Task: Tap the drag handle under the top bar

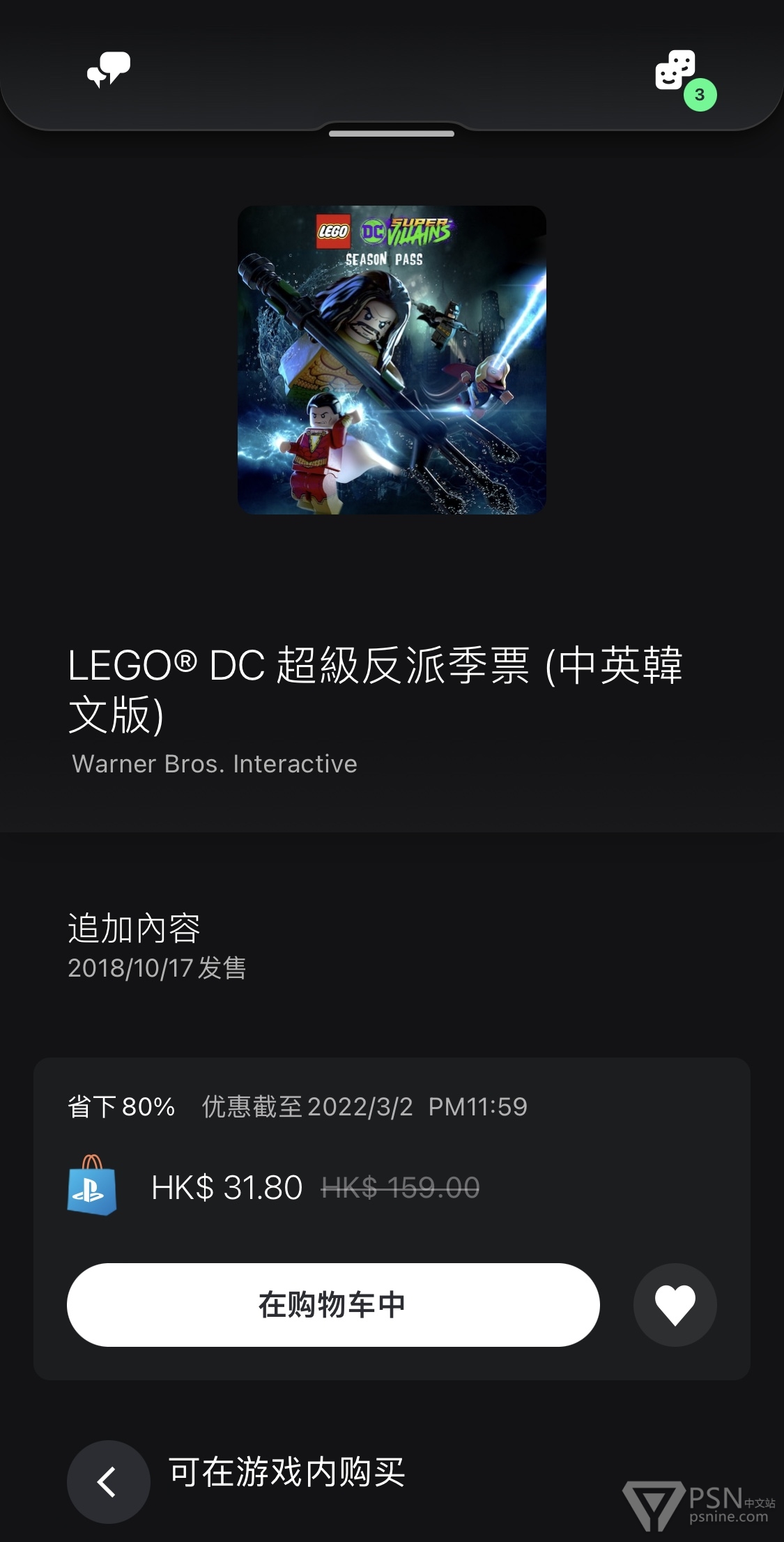Action: pos(392,133)
